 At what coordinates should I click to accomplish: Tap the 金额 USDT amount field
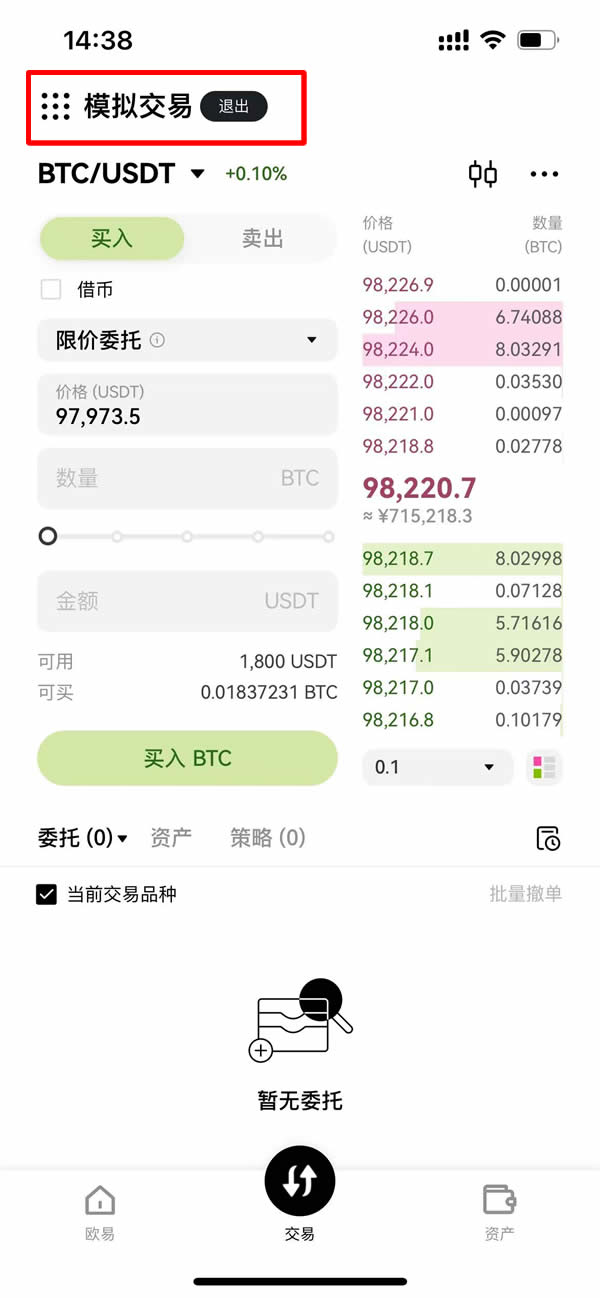pyautogui.click(x=187, y=601)
